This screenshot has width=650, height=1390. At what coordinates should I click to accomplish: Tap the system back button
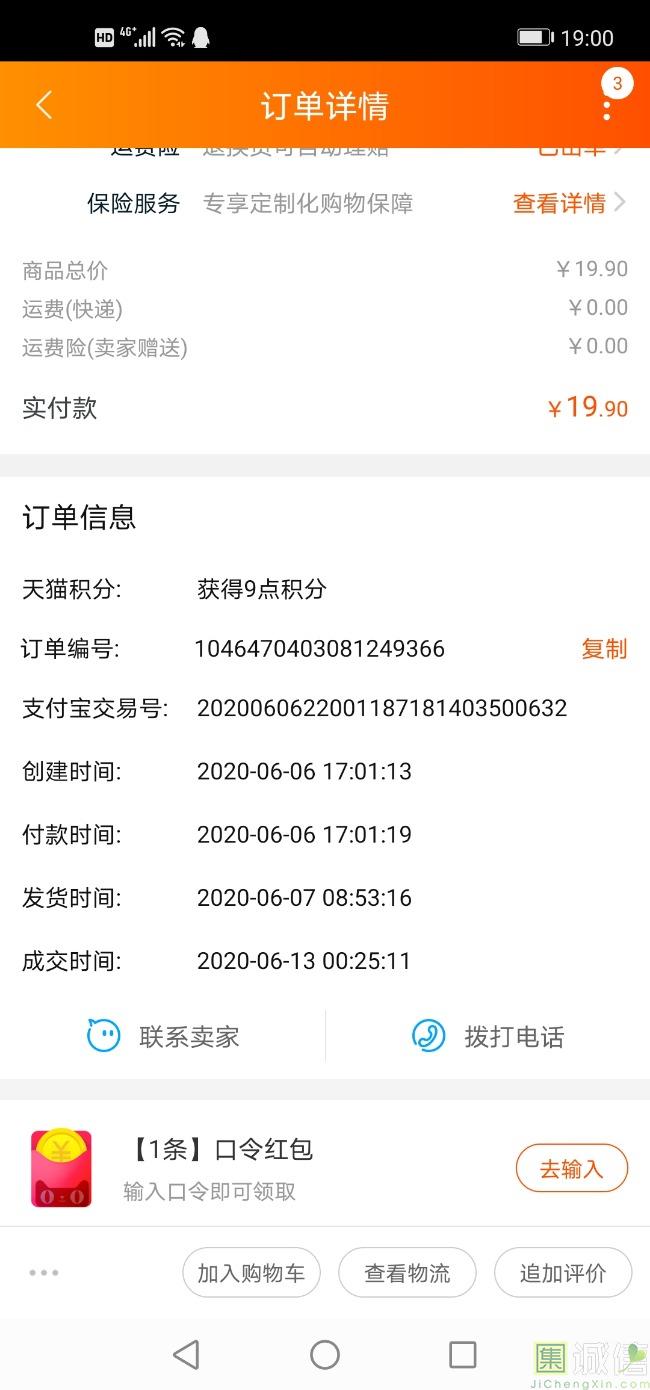(x=186, y=1355)
